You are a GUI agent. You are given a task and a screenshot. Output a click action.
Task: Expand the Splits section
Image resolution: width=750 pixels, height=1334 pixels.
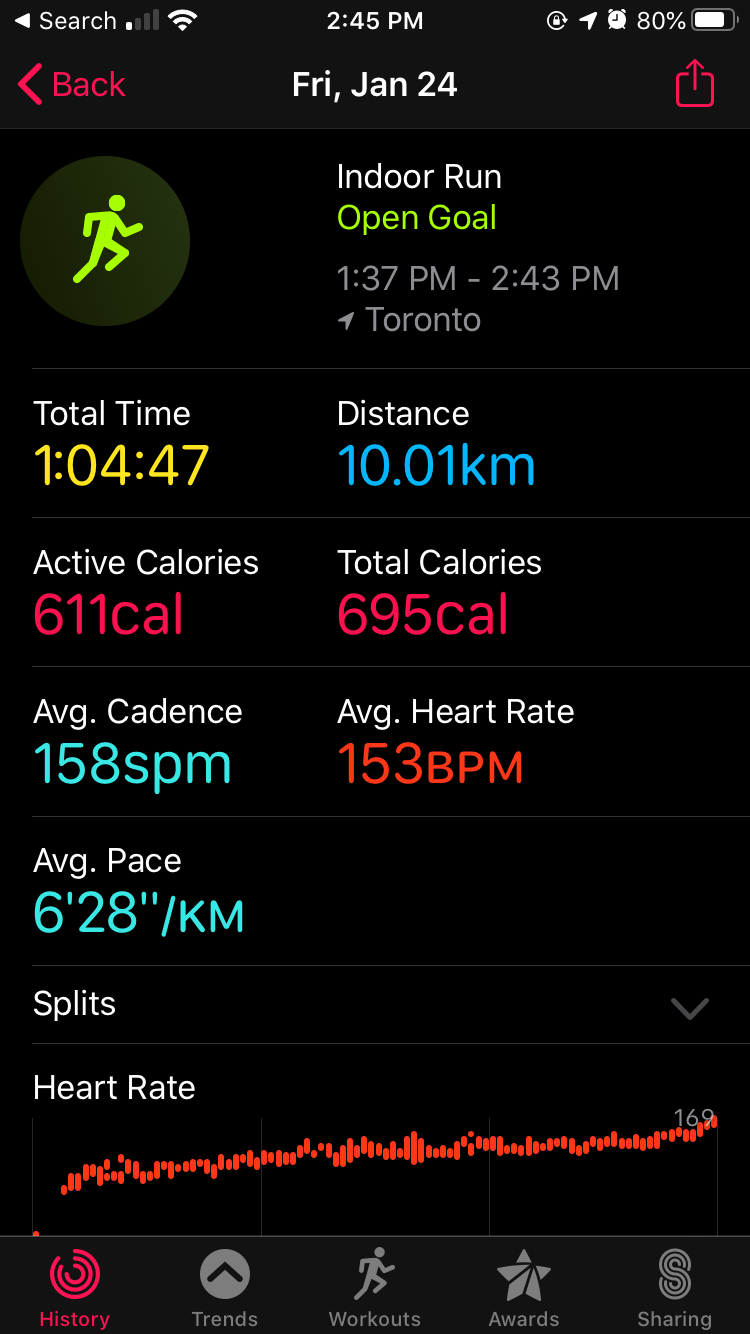[x=375, y=1004]
